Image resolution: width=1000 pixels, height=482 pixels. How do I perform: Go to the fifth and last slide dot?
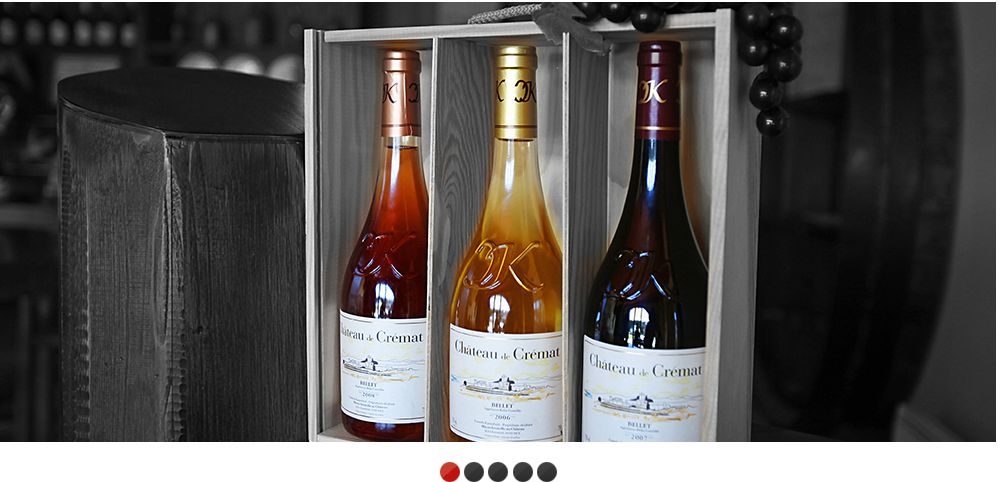546,472
